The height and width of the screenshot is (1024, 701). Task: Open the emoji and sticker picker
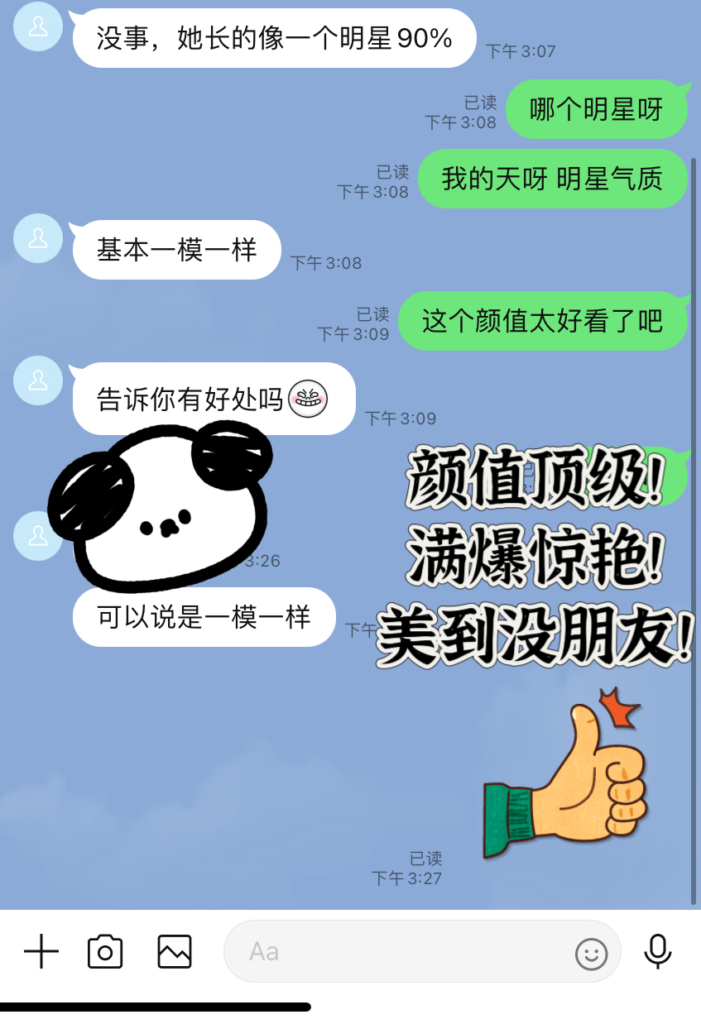click(x=591, y=954)
